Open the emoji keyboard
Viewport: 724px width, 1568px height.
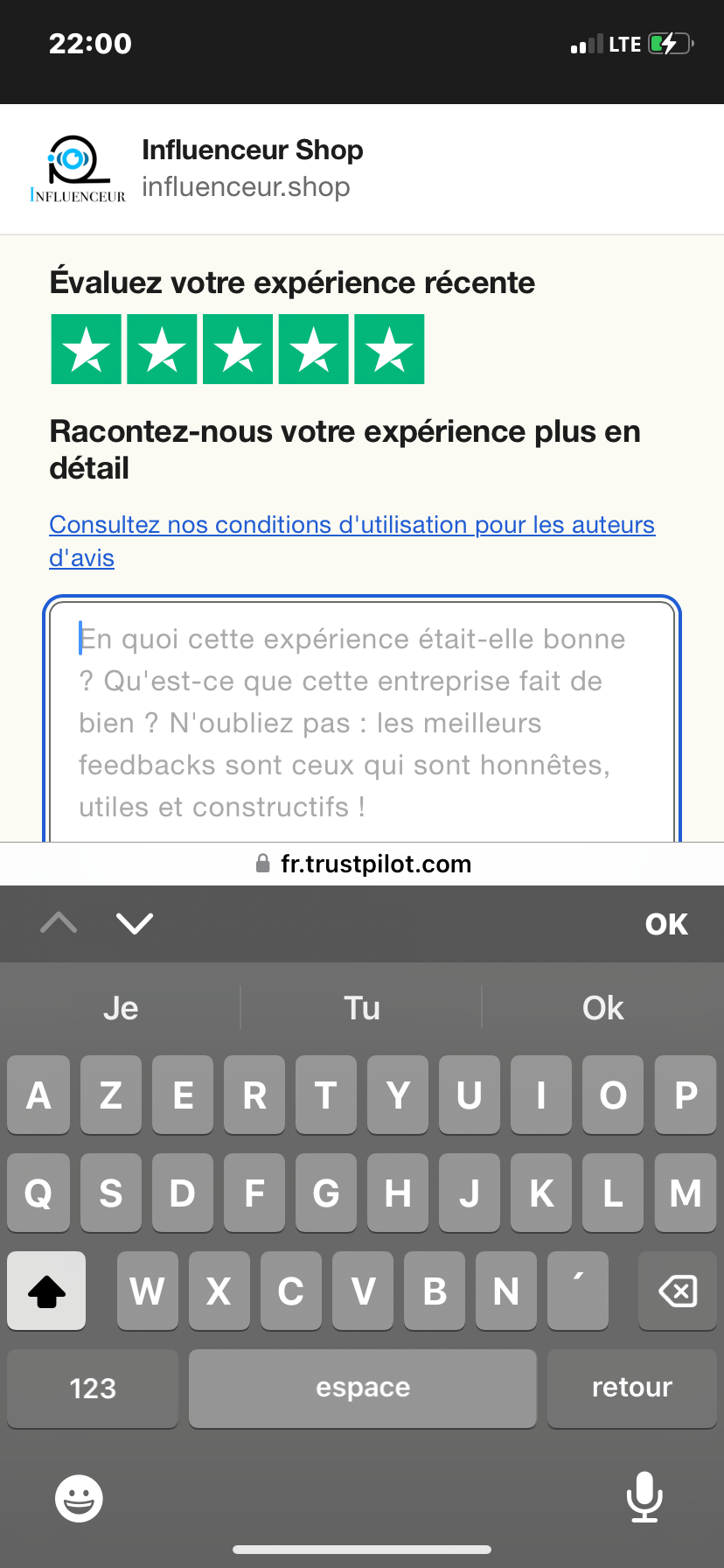[79, 1498]
